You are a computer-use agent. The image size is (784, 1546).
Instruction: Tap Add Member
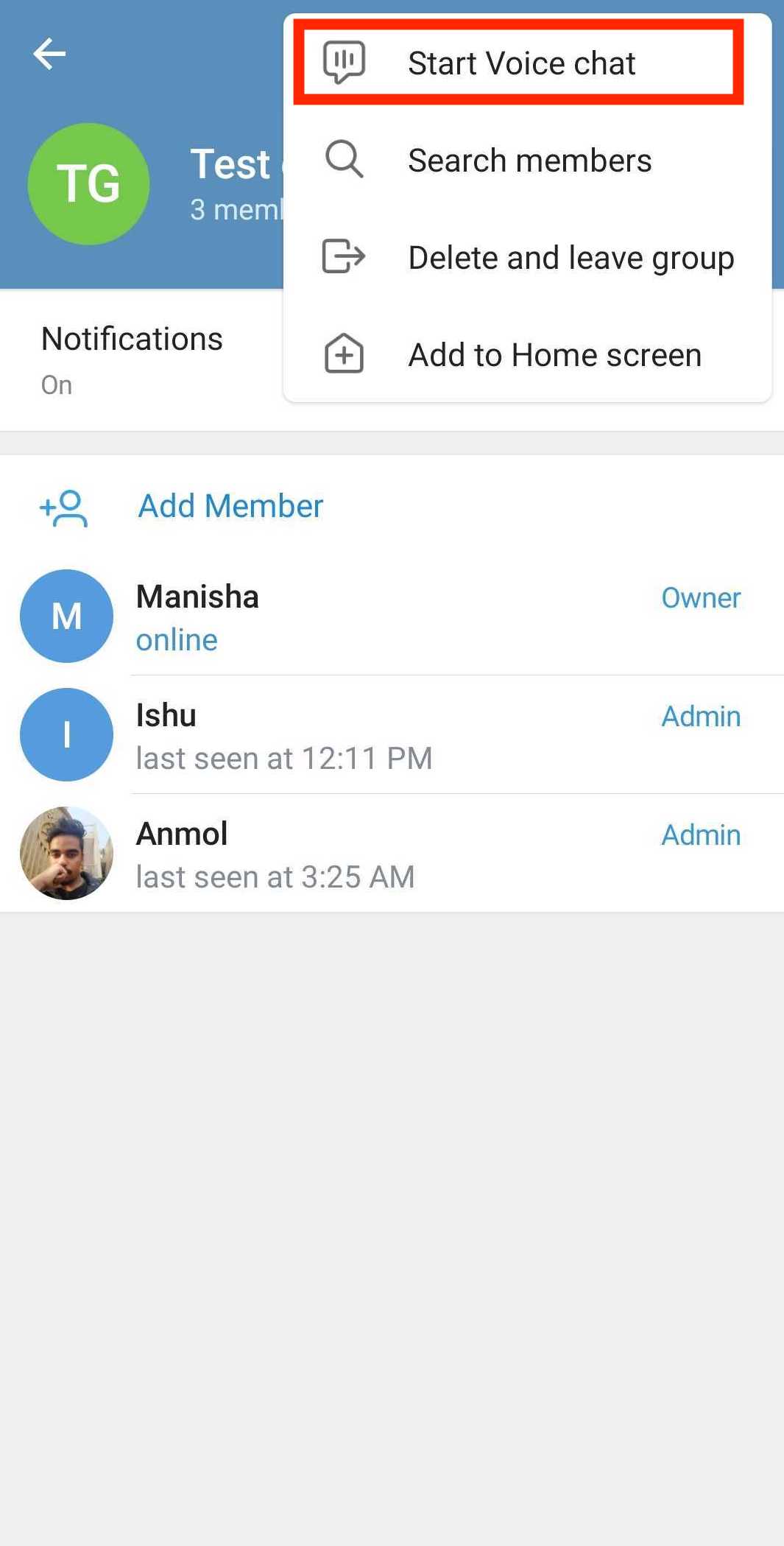pos(230,507)
